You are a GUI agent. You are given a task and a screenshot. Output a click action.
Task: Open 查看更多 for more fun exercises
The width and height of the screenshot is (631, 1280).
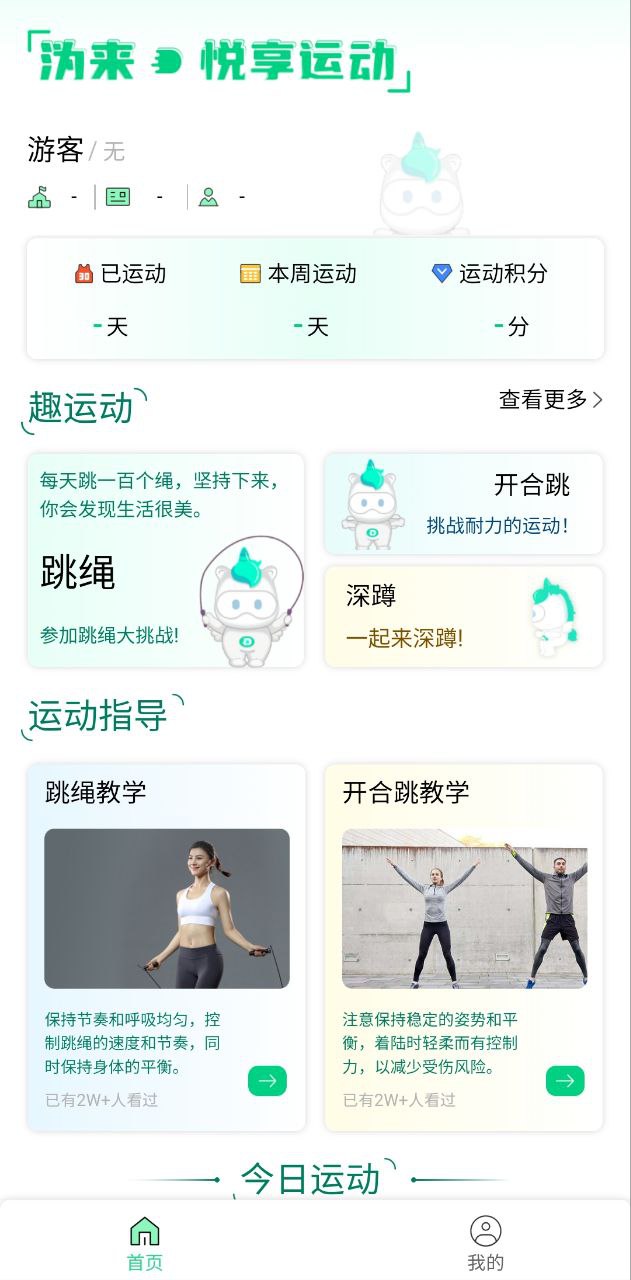click(551, 400)
